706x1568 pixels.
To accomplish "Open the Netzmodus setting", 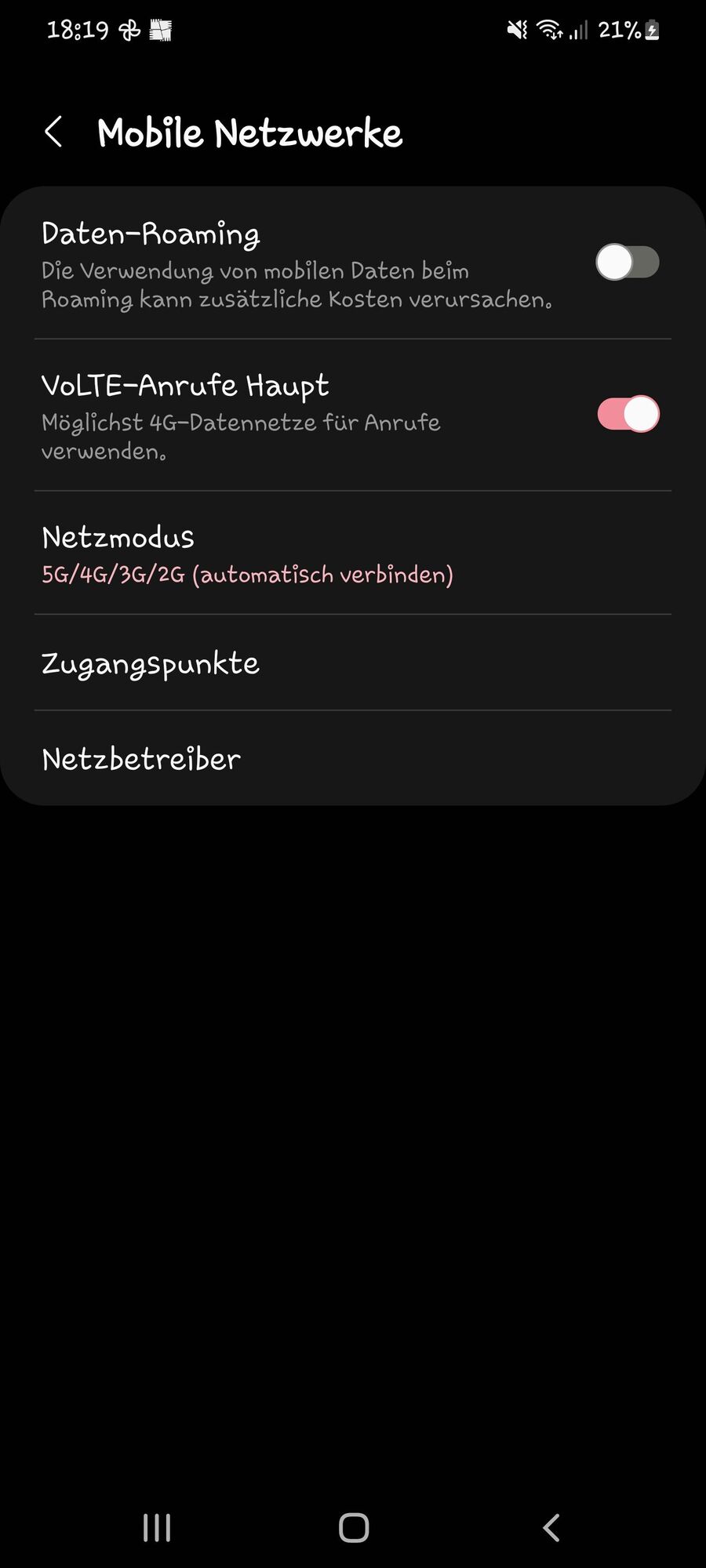I will pyautogui.click(x=353, y=554).
